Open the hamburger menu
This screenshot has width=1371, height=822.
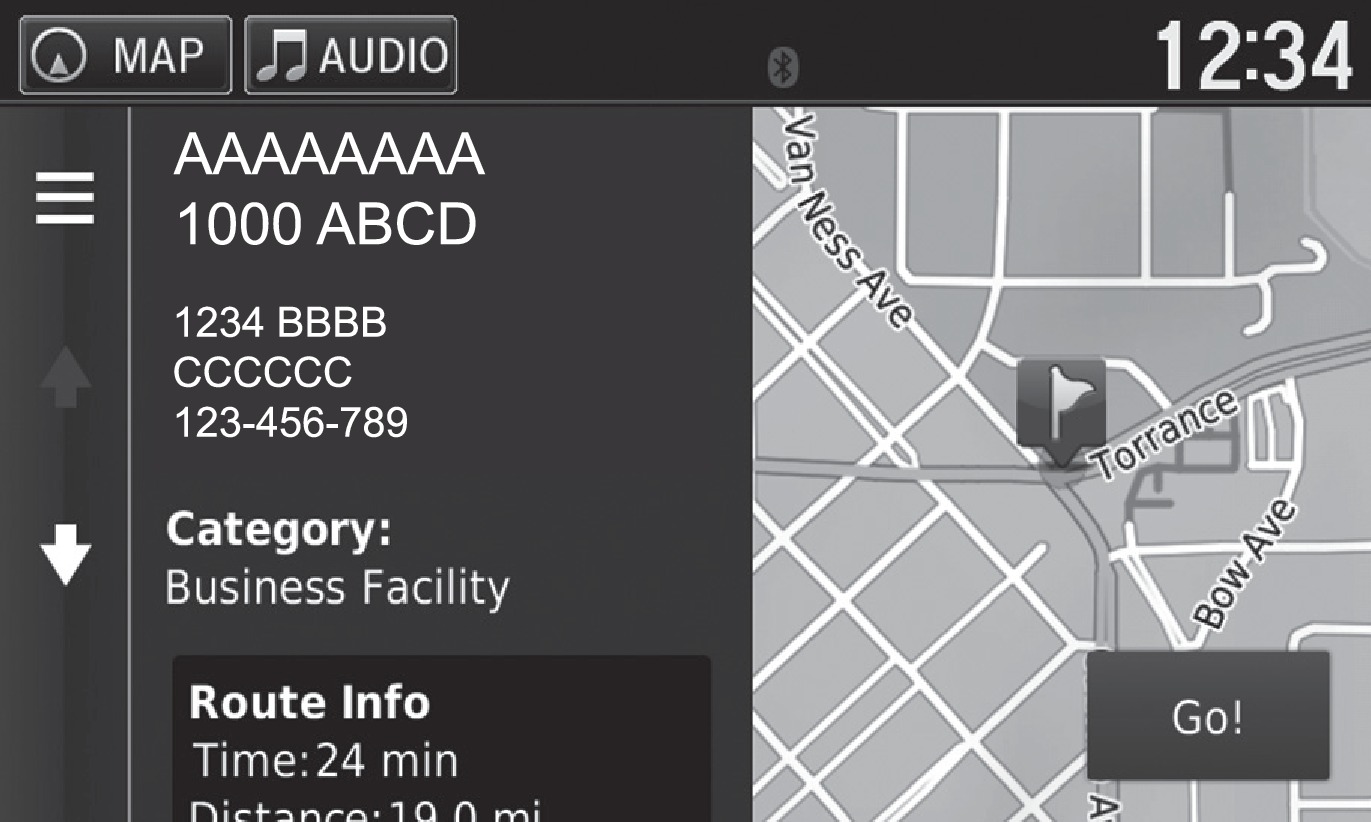[x=65, y=197]
